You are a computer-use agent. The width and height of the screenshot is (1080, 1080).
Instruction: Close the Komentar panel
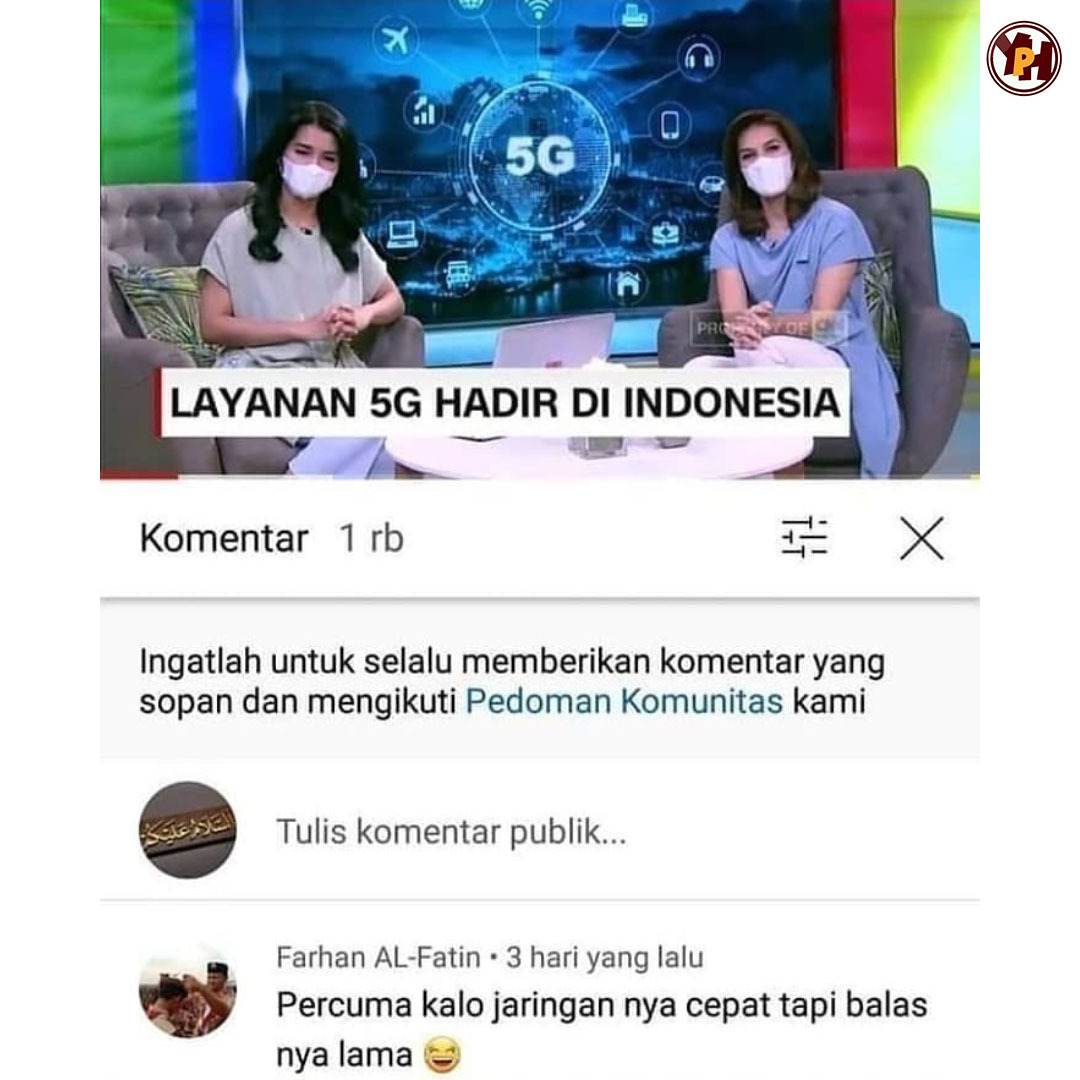[x=921, y=540]
